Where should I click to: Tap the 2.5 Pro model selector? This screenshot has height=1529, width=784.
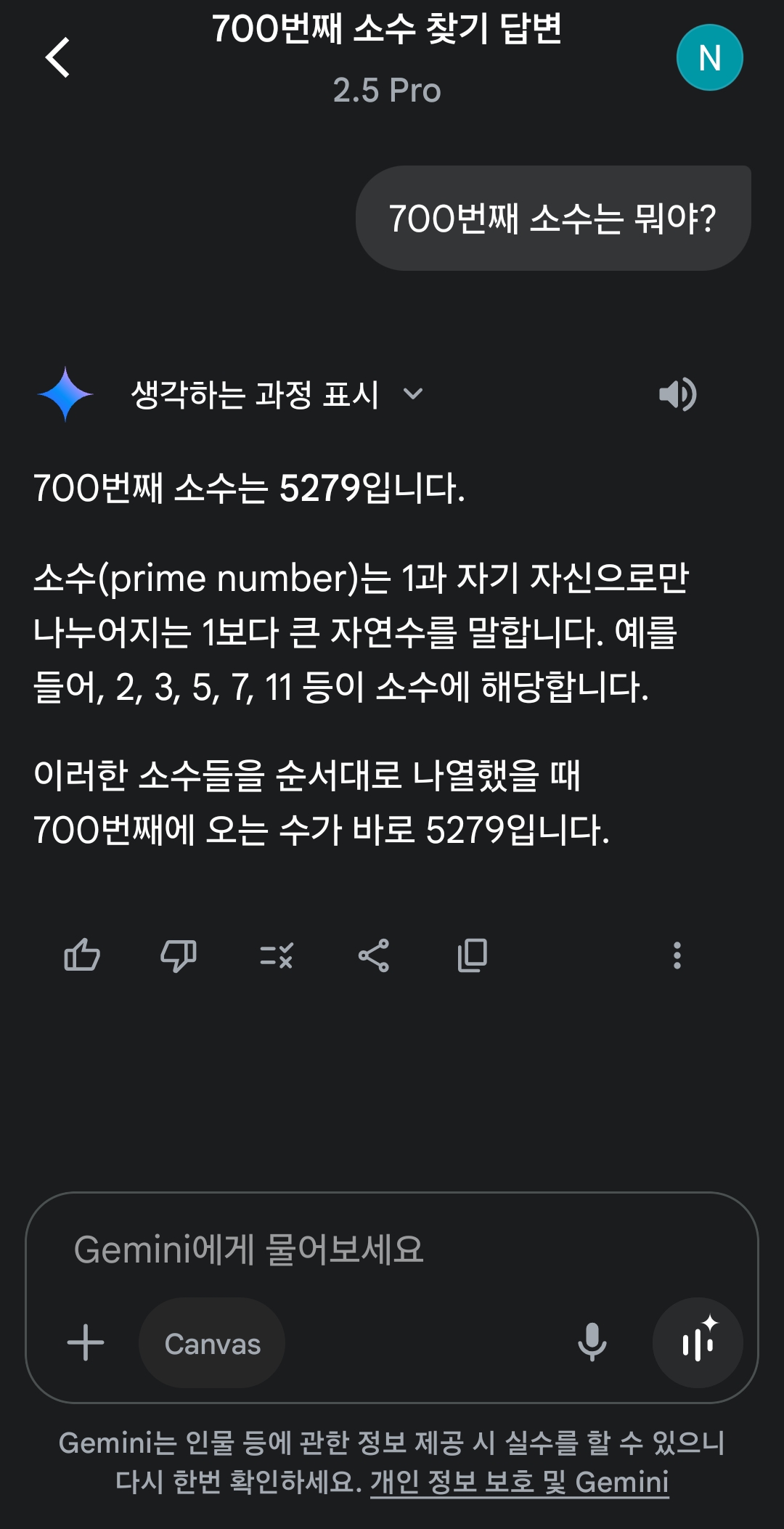coord(387,91)
